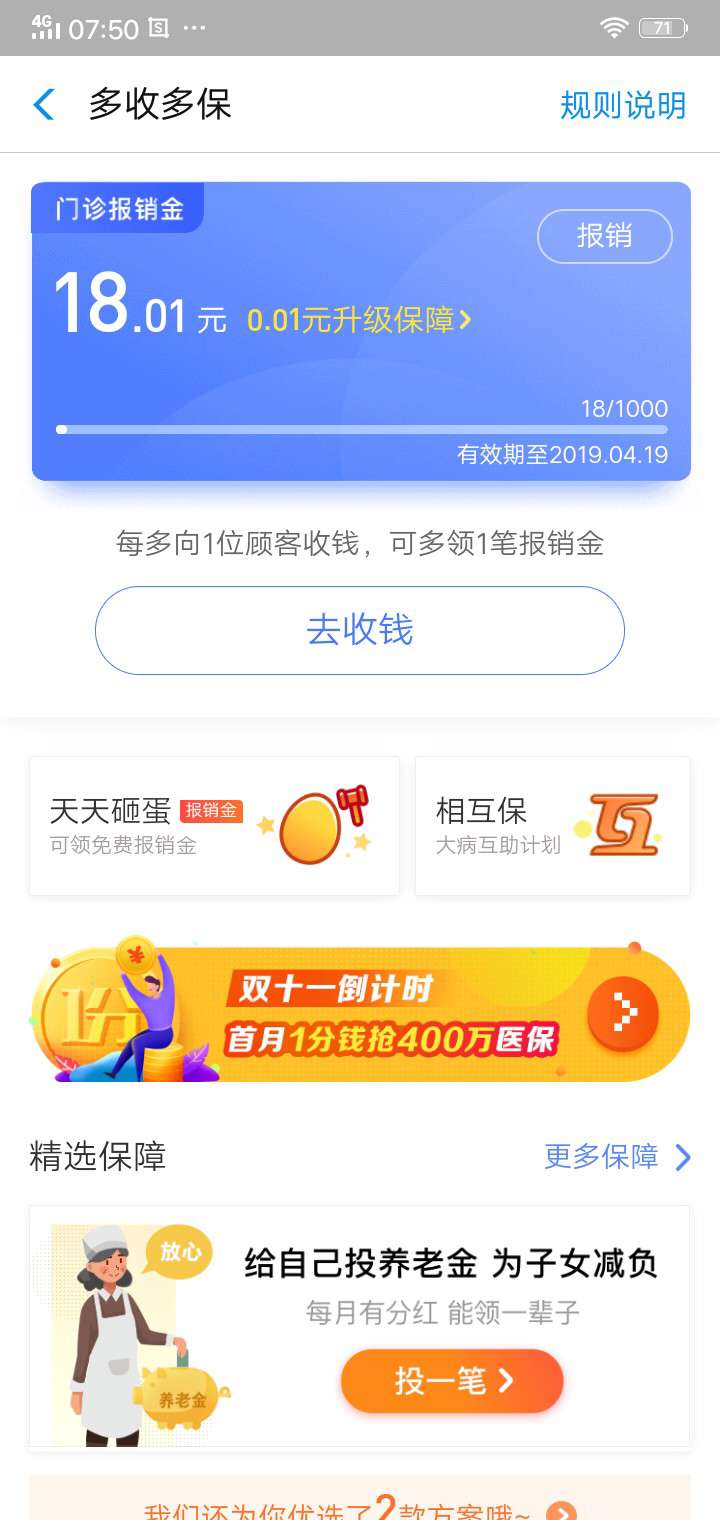Tap 投一笔 to invest in pension
Image resolution: width=720 pixels, height=1520 pixels.
451,1380
